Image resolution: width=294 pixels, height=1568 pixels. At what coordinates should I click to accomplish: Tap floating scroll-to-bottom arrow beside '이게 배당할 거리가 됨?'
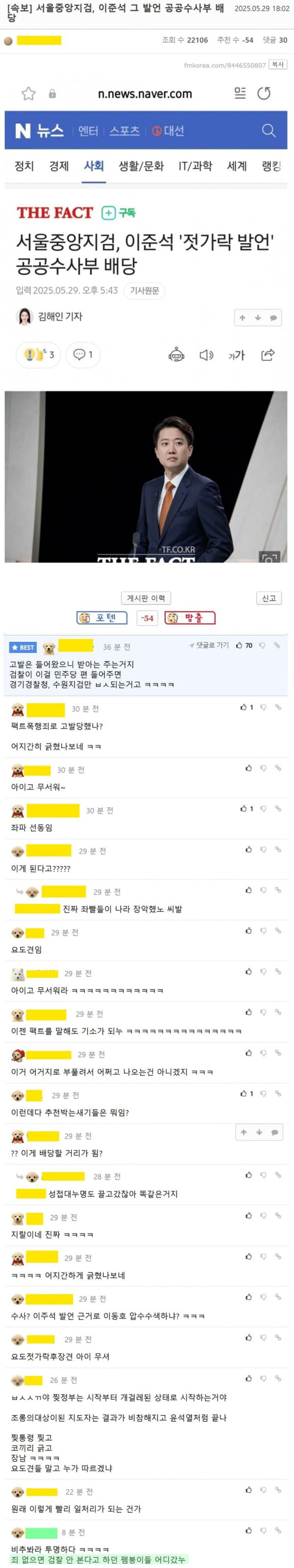pos(259,1132)
